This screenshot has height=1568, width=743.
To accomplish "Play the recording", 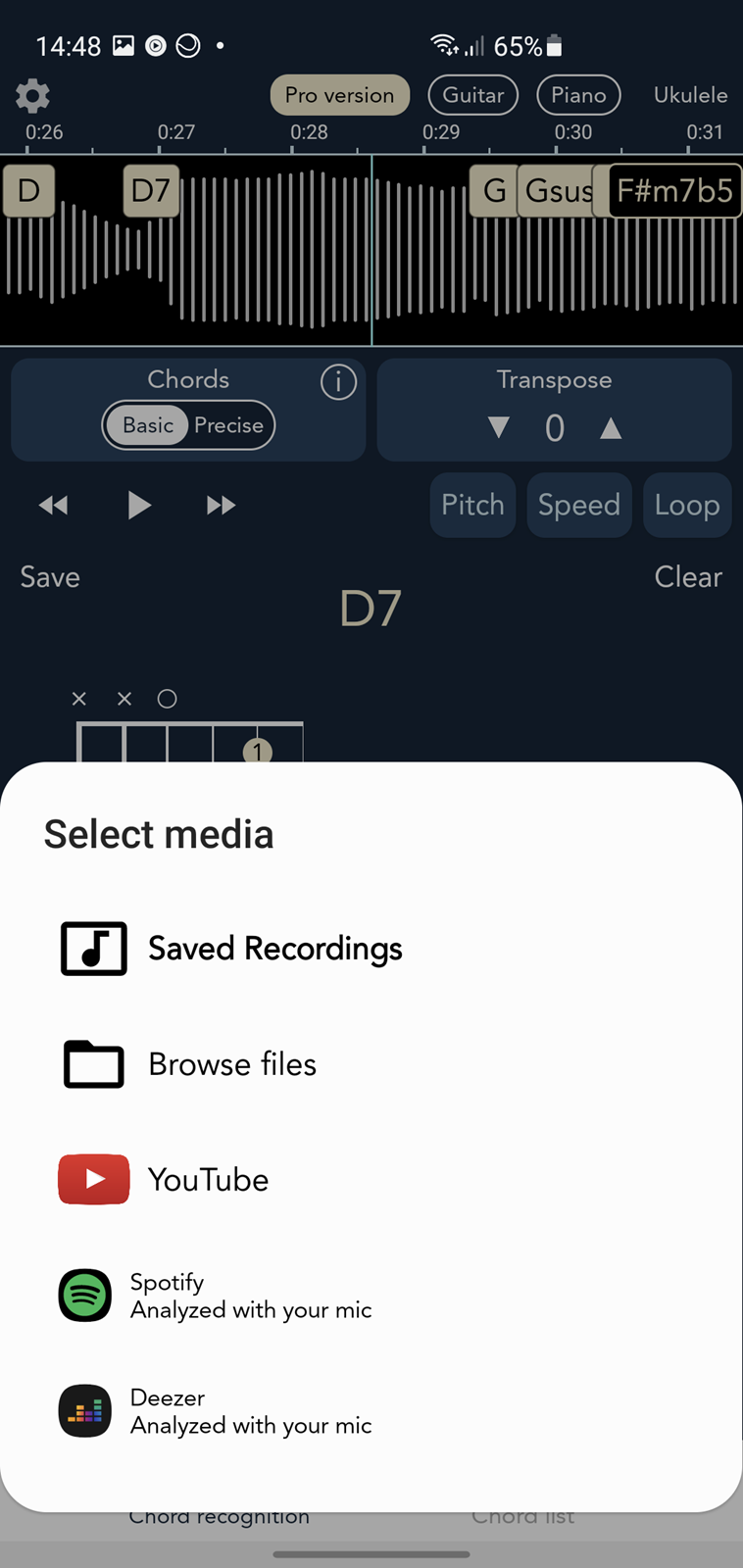I will (139, 505).
